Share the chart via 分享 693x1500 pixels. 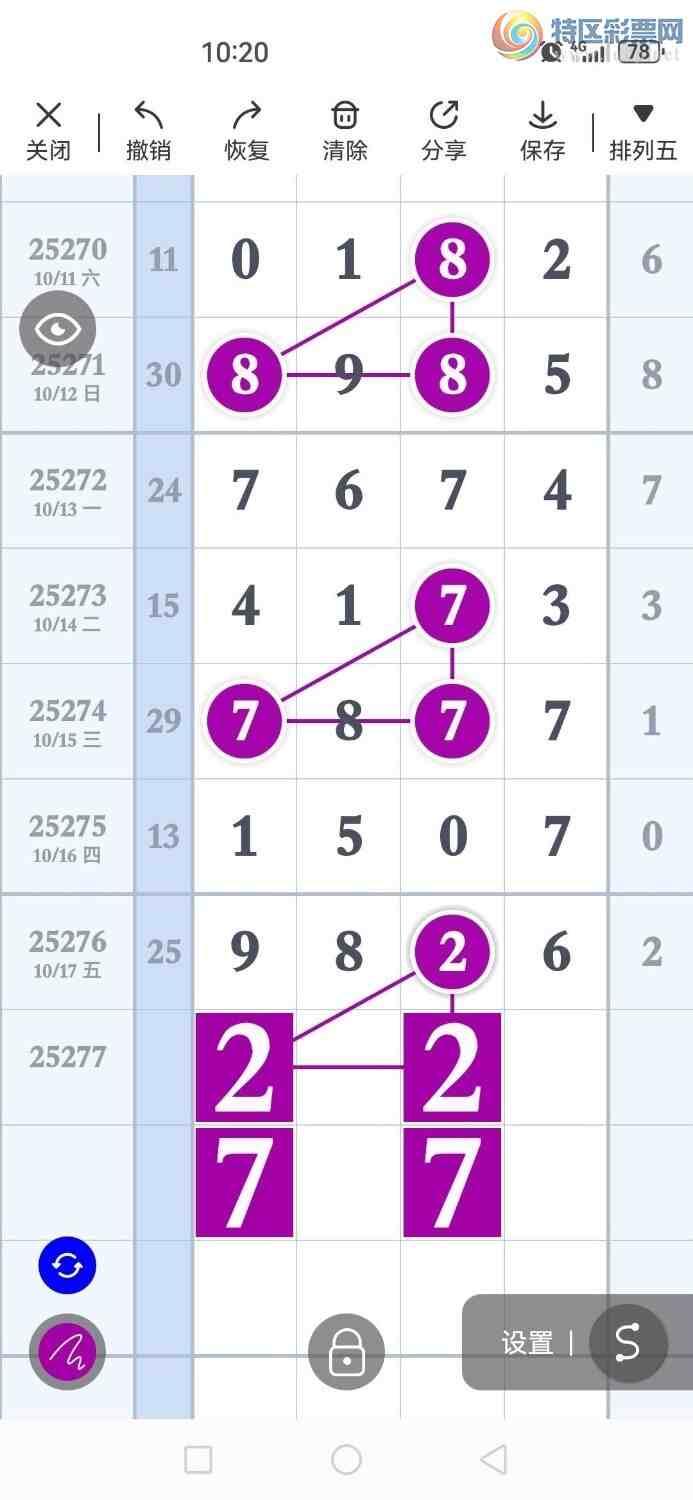pos(444,131)
